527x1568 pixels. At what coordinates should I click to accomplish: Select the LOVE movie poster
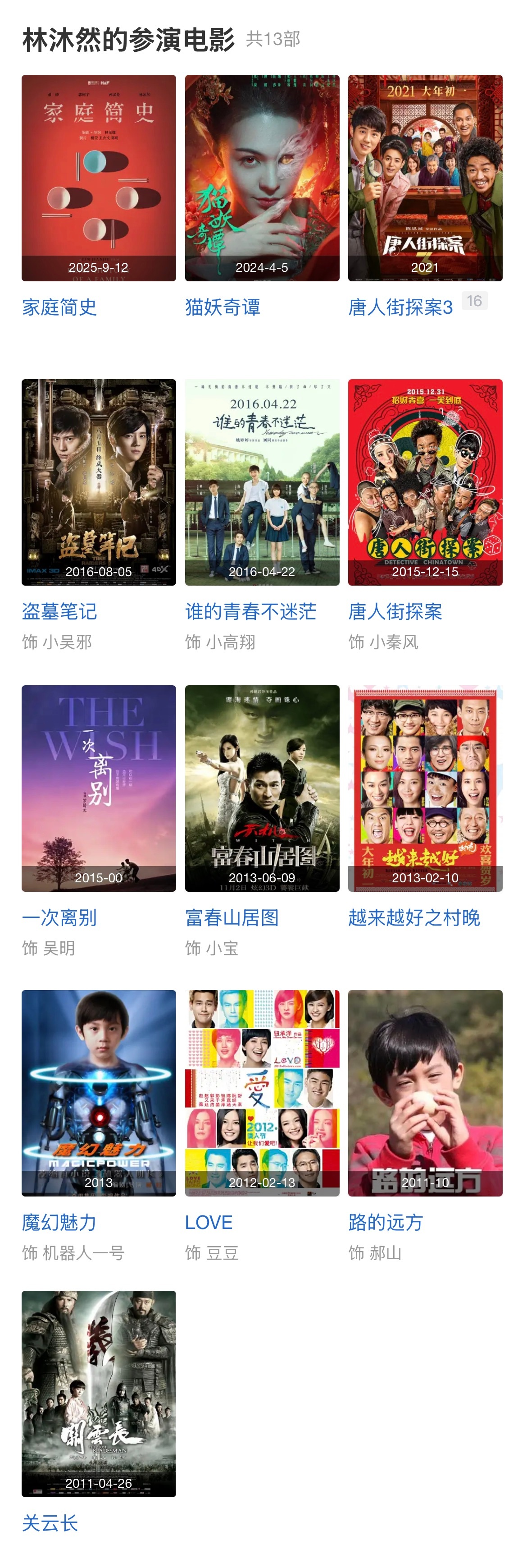coord(262,1093)
